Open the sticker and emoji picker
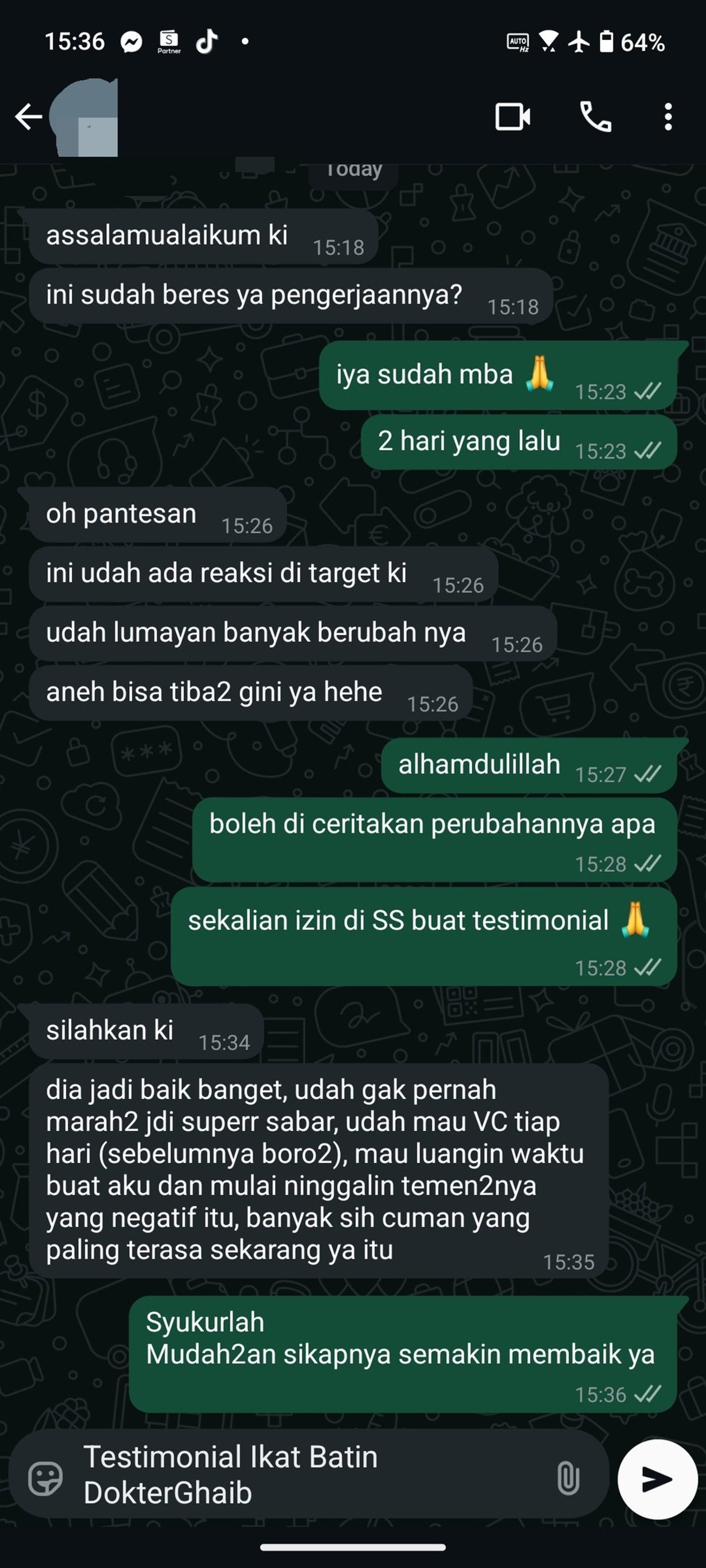This screenshot has width=706, height=1568. pyautogui.click(x=45, y=1479)
